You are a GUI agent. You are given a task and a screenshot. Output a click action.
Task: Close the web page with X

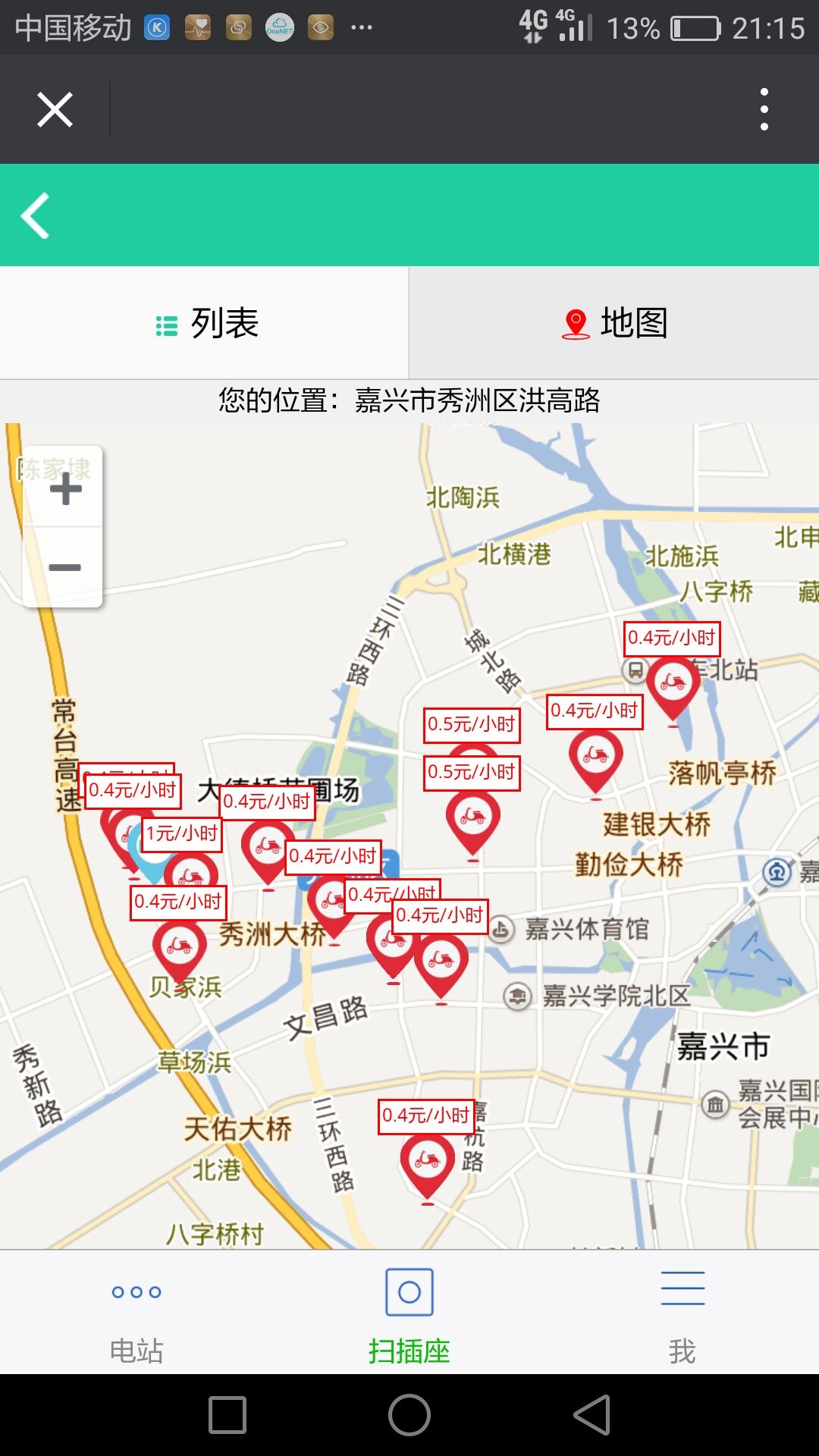55,110
